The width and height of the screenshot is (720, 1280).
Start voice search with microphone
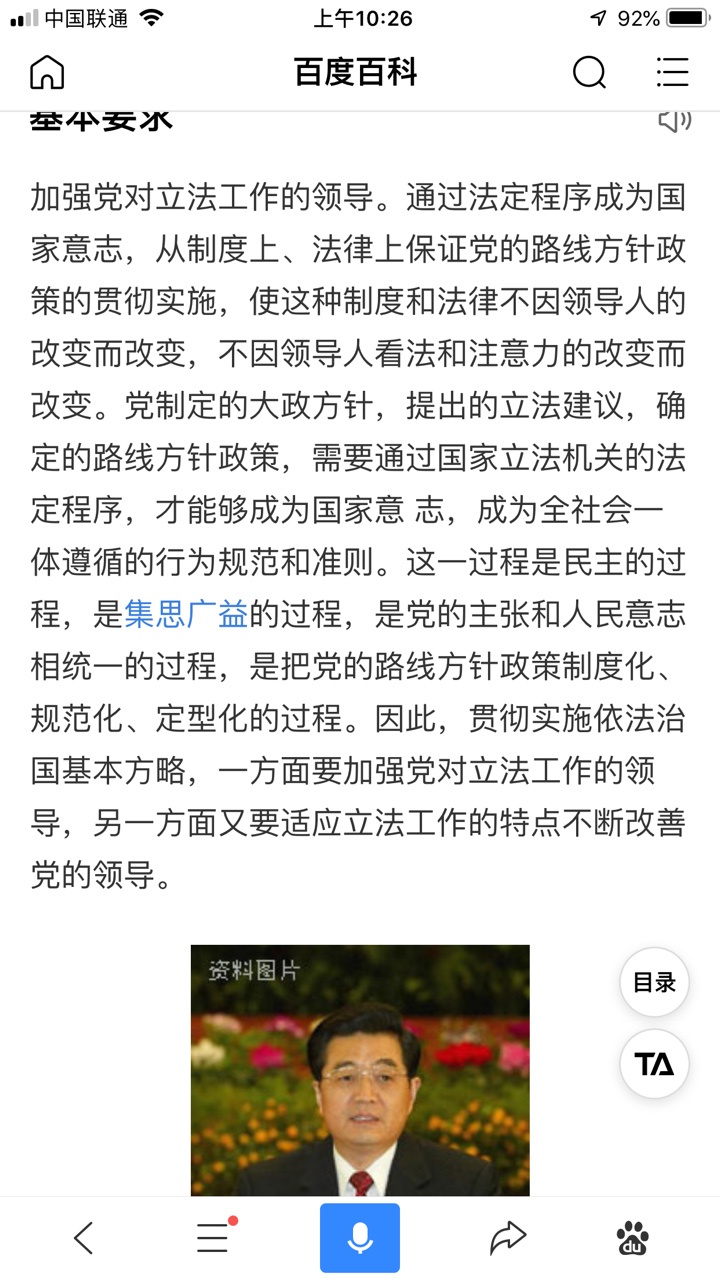point(360,1238)
